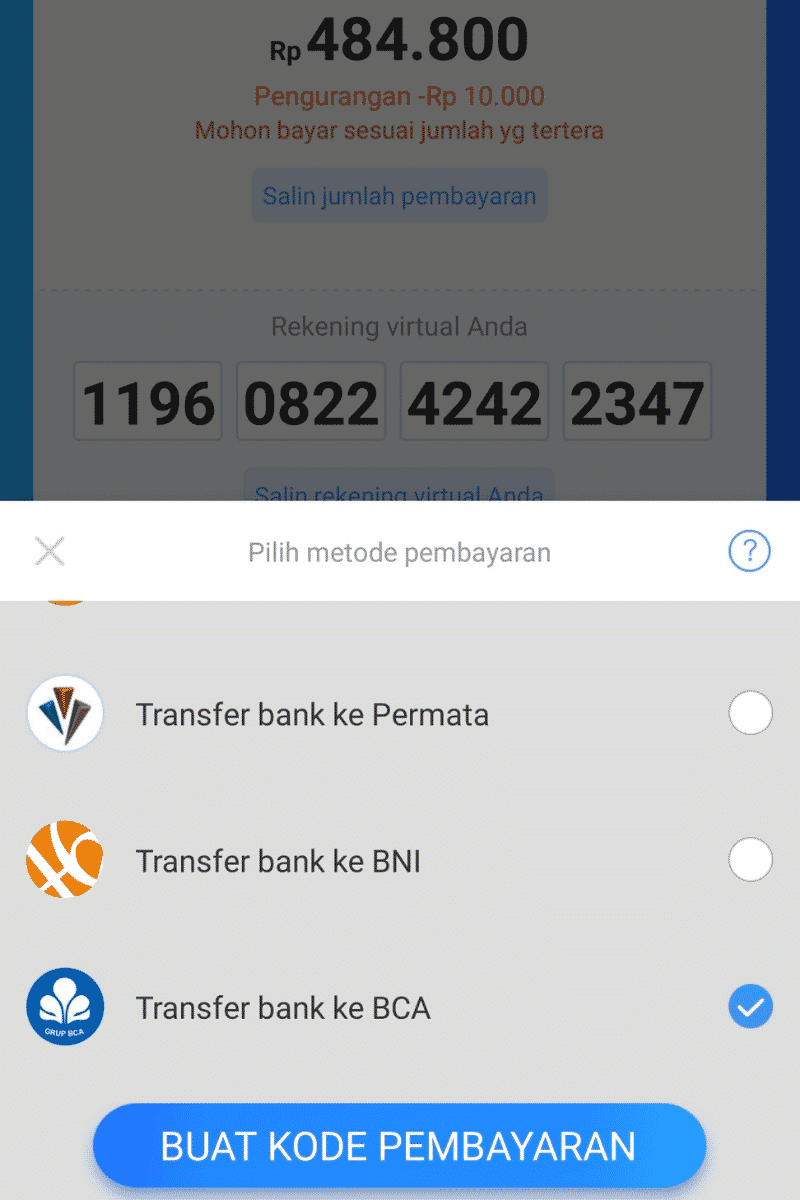The height and width of the screenshot is (1200, 800).
Task: Click Salin rekening virtual Anda
Action: pos(399,492)
